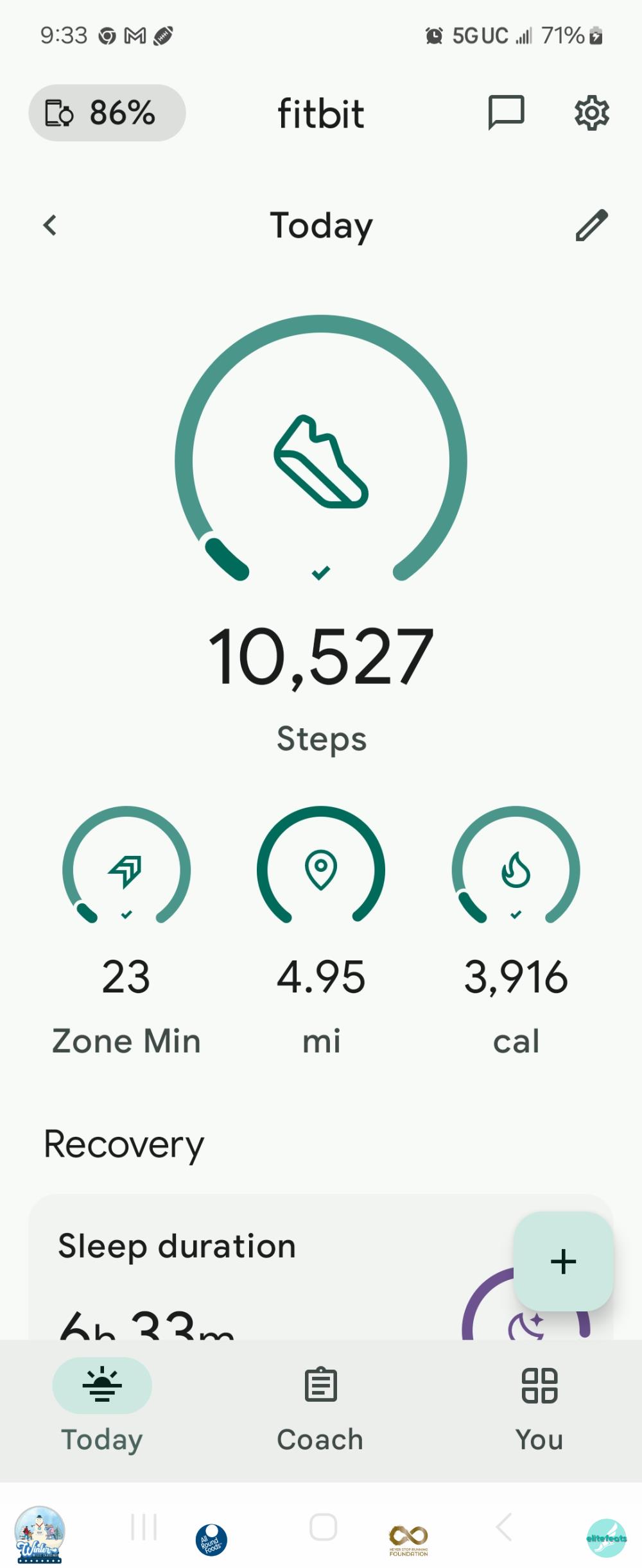The image size is (642, 1568).
Task: Switch to the You tab
Action: [x=539, y=1405]
